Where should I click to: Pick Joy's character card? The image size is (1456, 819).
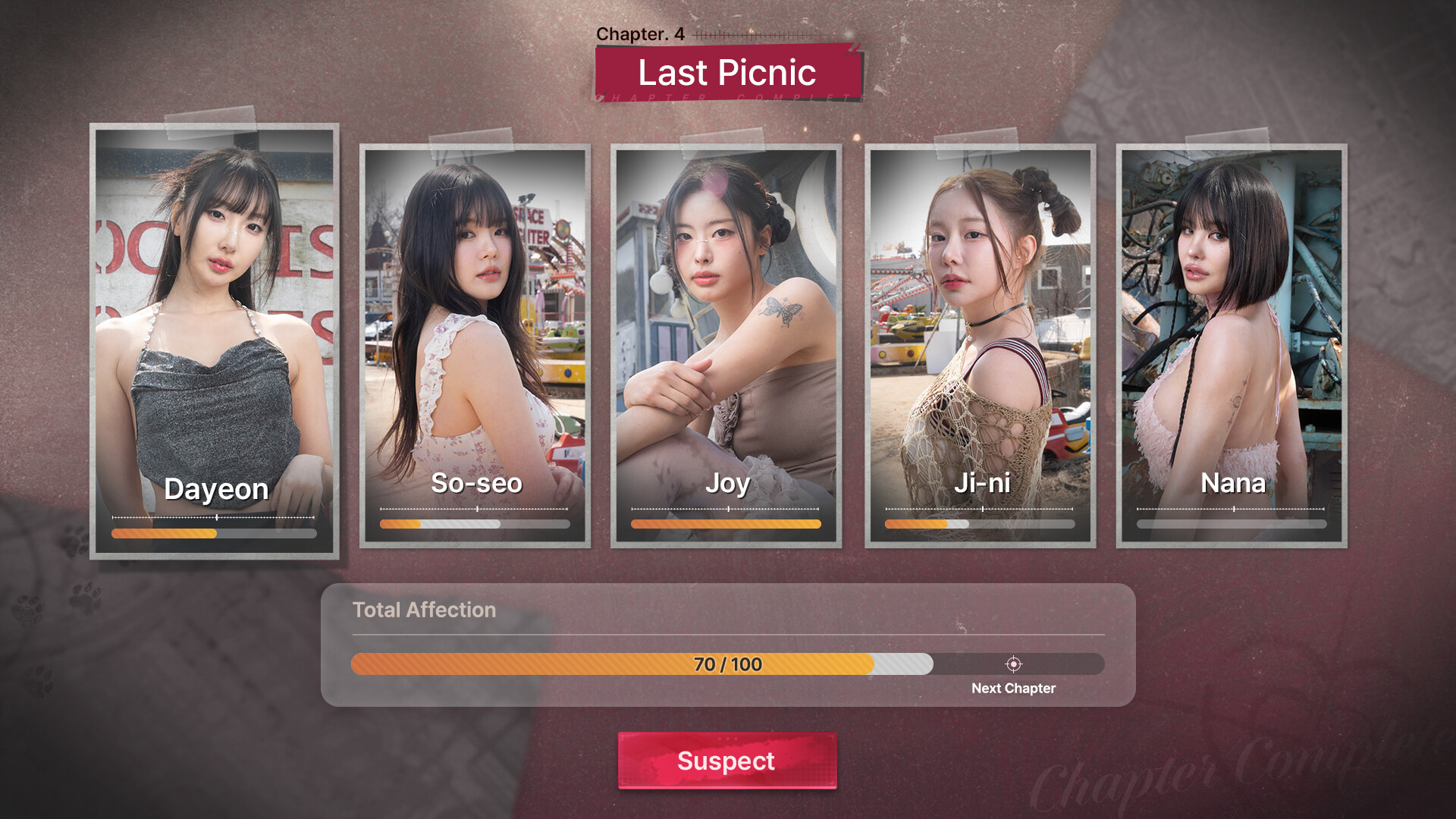tap(726, 345)
